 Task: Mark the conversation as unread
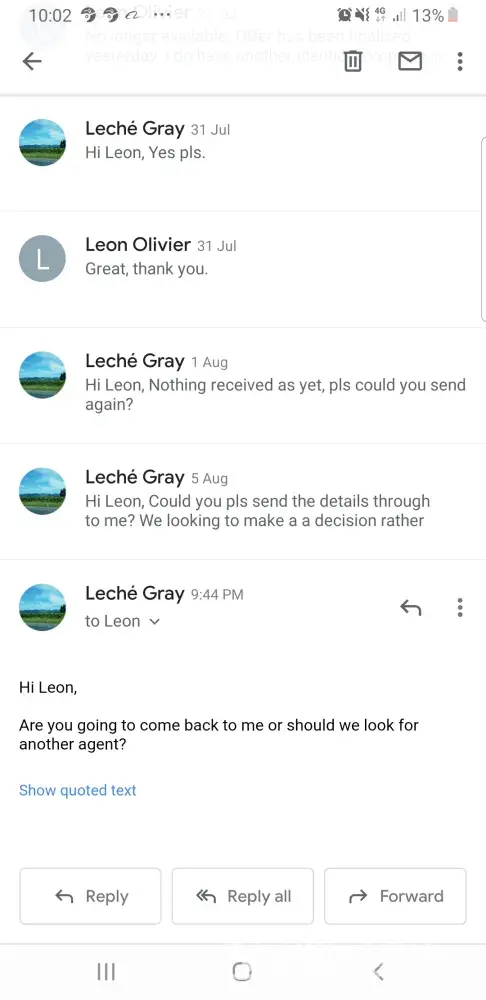click(x=409, y=61)
